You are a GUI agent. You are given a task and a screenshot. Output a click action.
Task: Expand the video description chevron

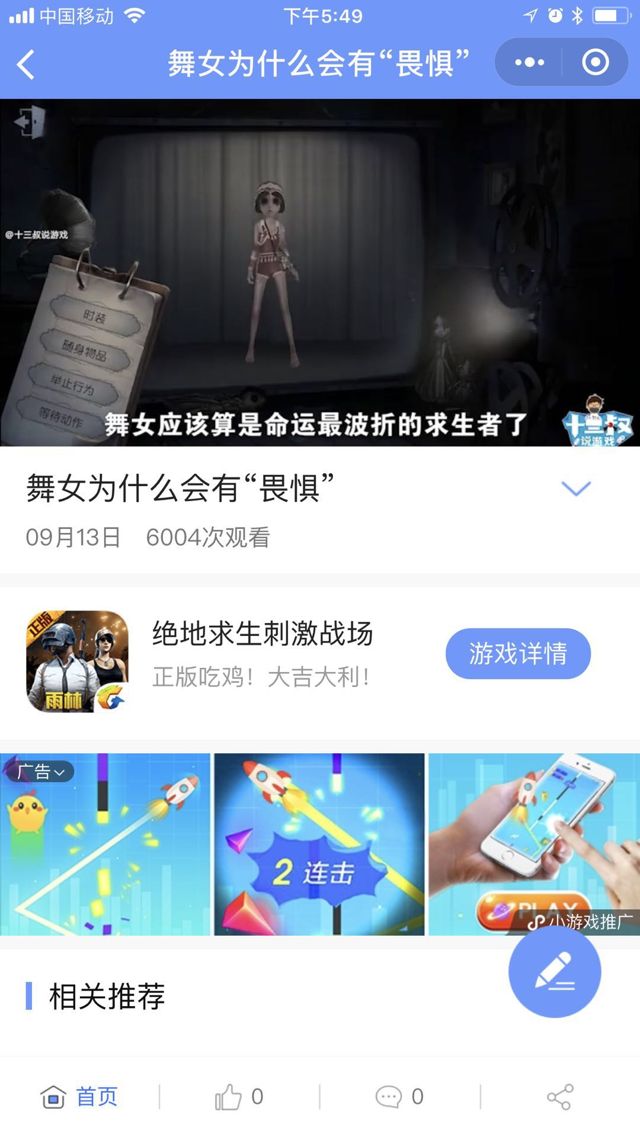point(576,488)
